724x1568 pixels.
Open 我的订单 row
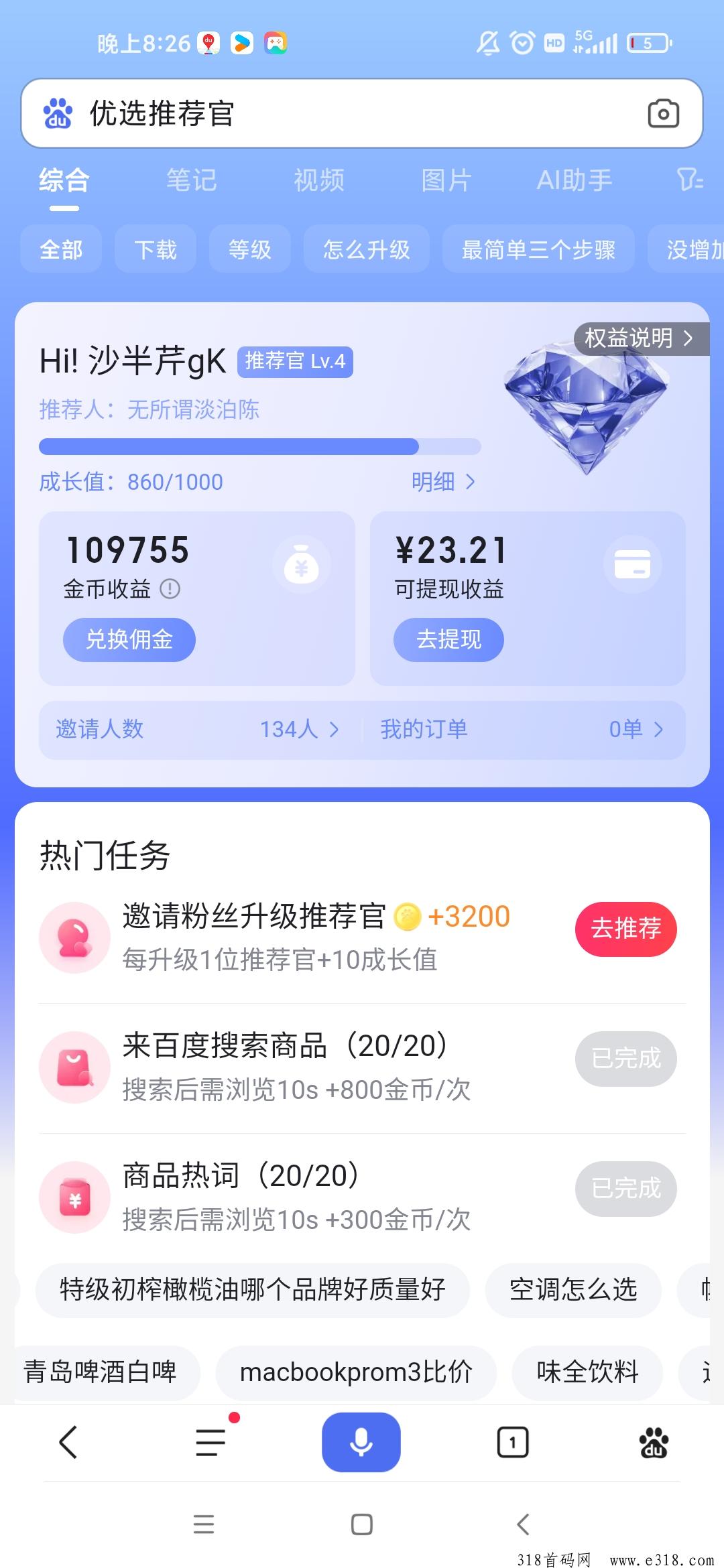click(x=523, y=729)
